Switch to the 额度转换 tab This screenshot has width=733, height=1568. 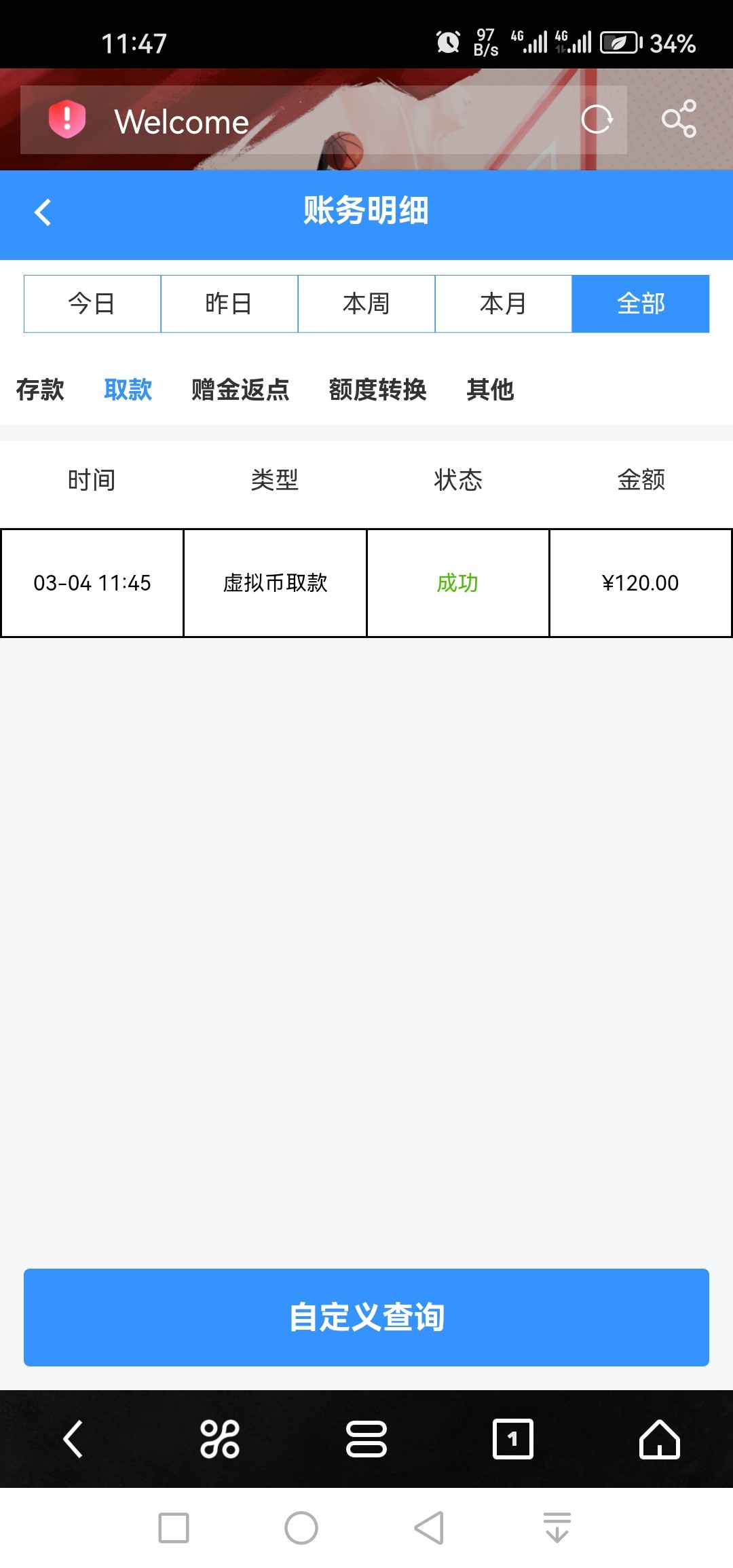[377, 390]
